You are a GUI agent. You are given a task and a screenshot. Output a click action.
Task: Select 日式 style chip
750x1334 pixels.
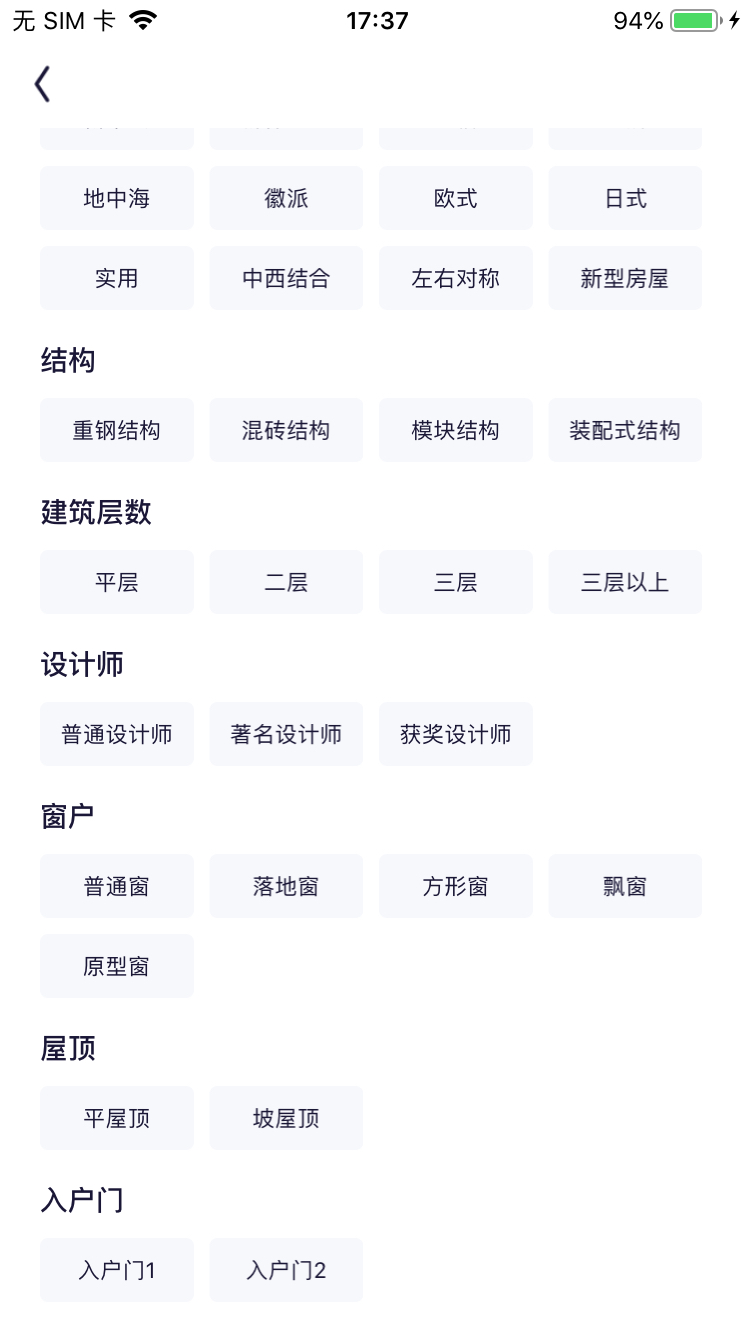click(x=625, y=198)
